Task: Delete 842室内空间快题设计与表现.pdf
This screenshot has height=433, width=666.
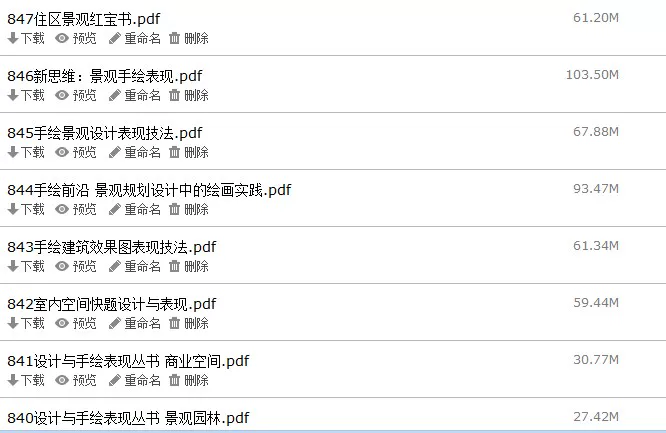Action: [x=189, y=323]
